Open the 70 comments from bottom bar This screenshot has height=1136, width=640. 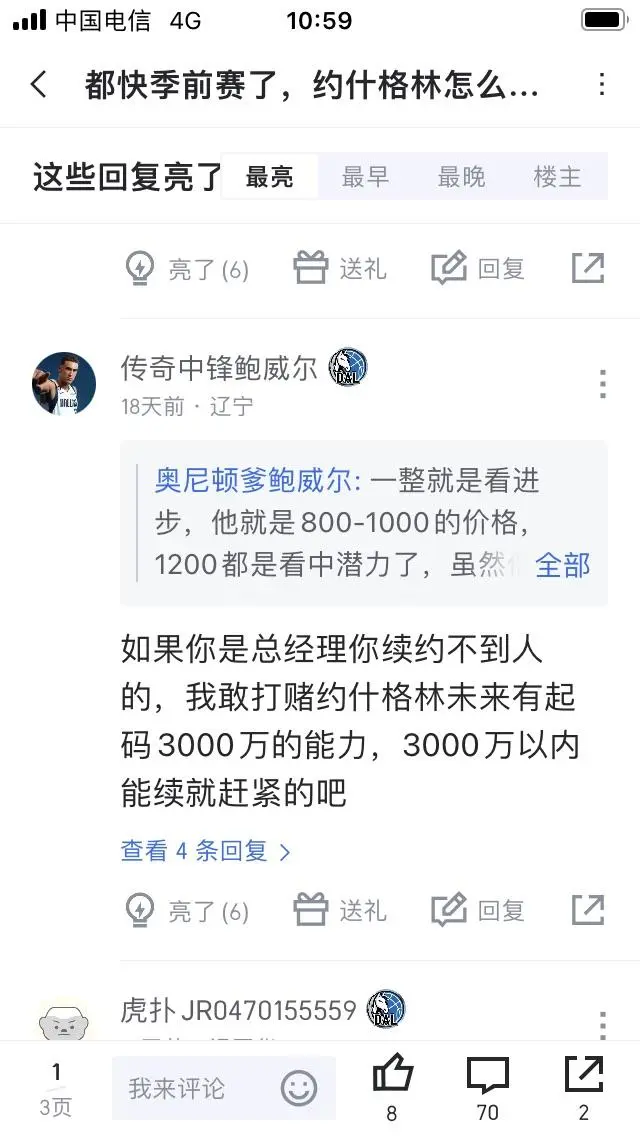pyautogui.click(x=488, y=1085)
